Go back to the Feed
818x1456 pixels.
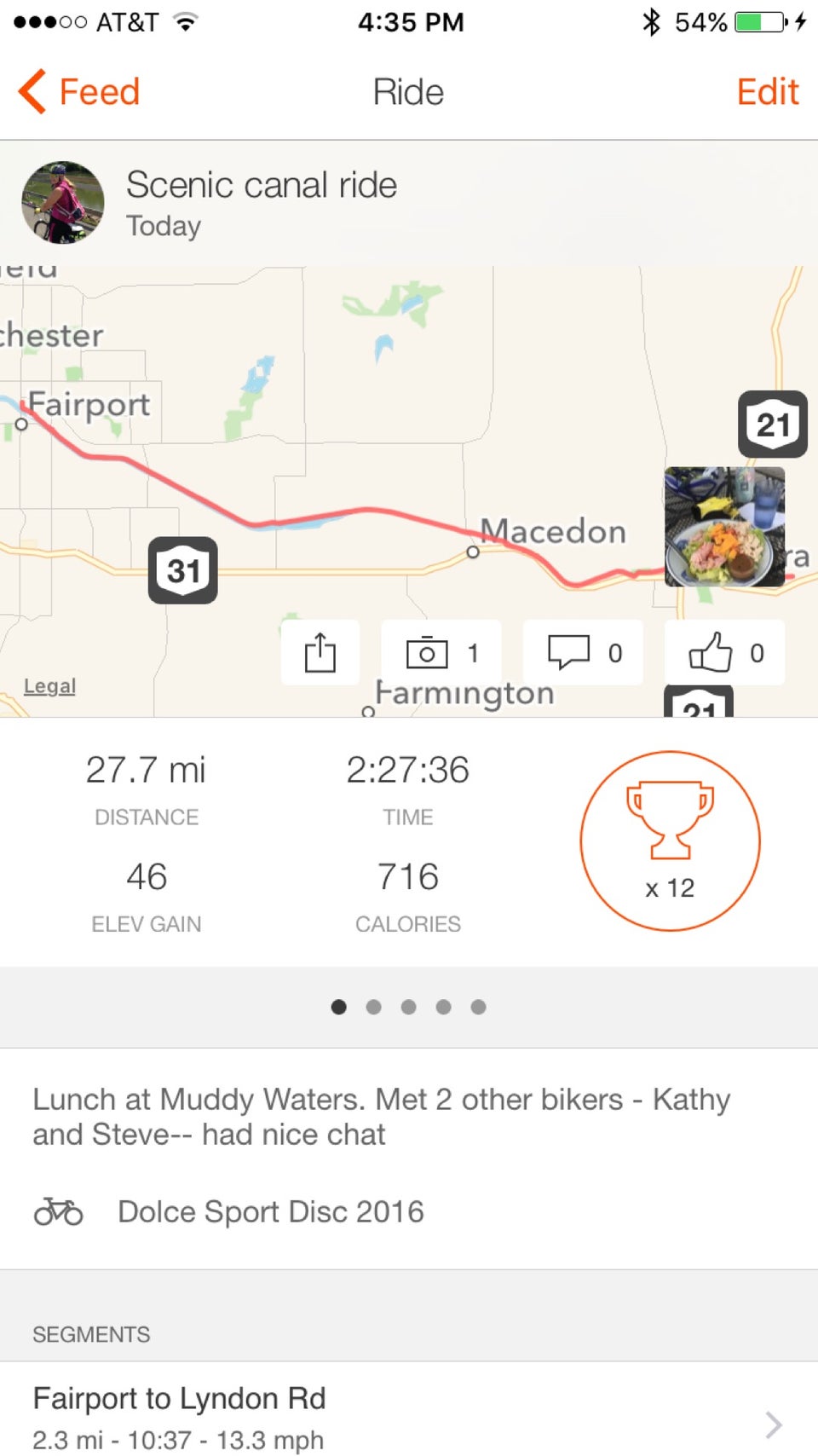pos(79,92)
